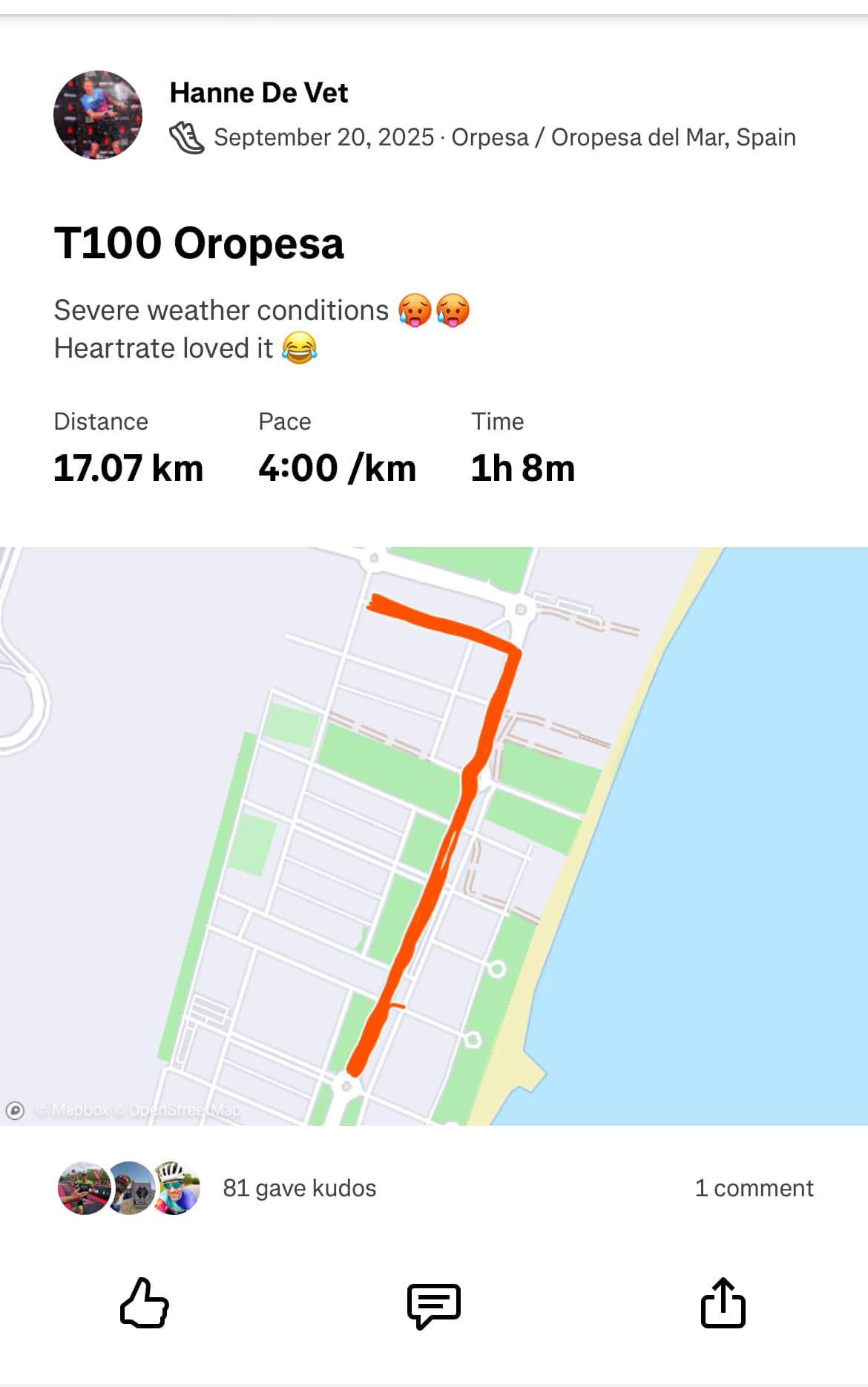
Task: Open athlete name Hanne De Vet
Action: coord(258,93)
